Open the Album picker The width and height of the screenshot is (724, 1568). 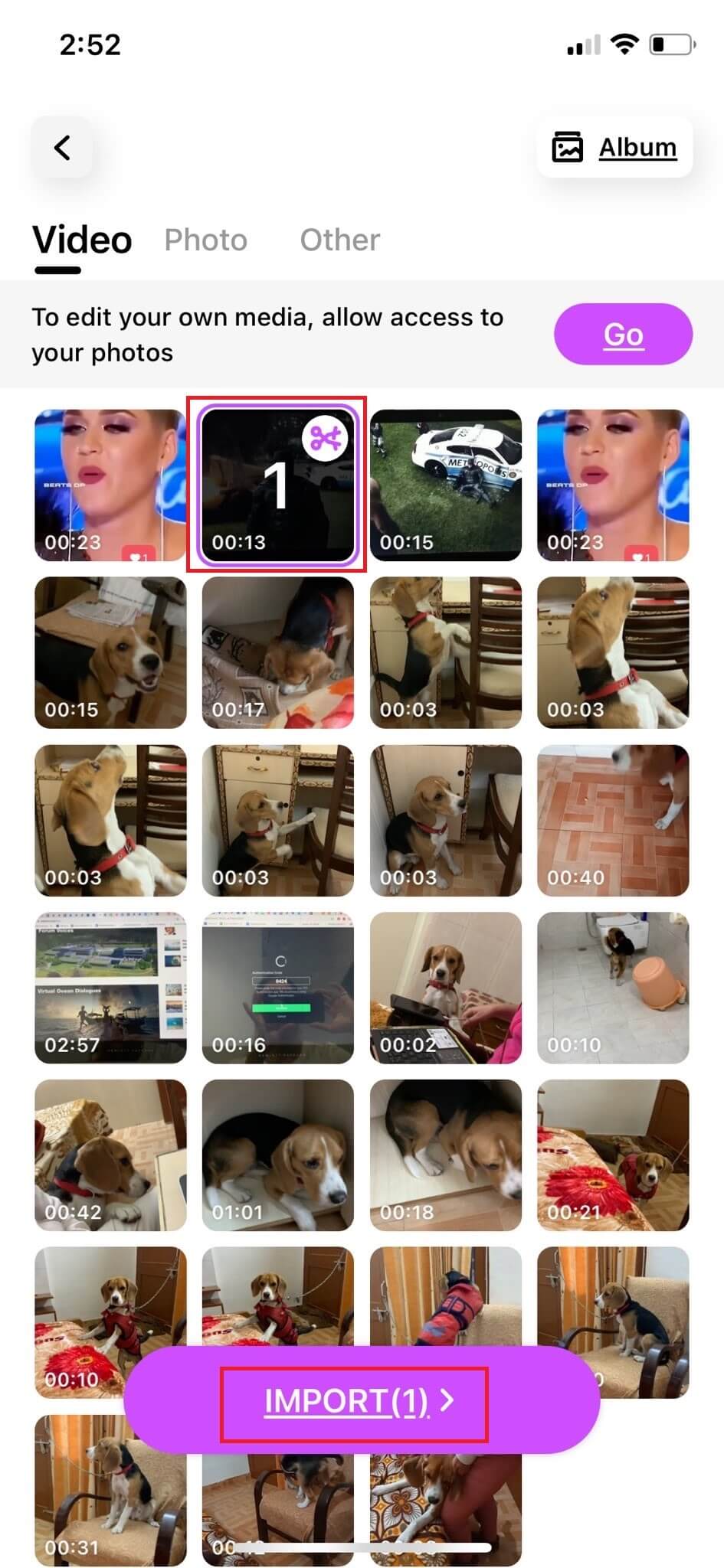[614, 148]
